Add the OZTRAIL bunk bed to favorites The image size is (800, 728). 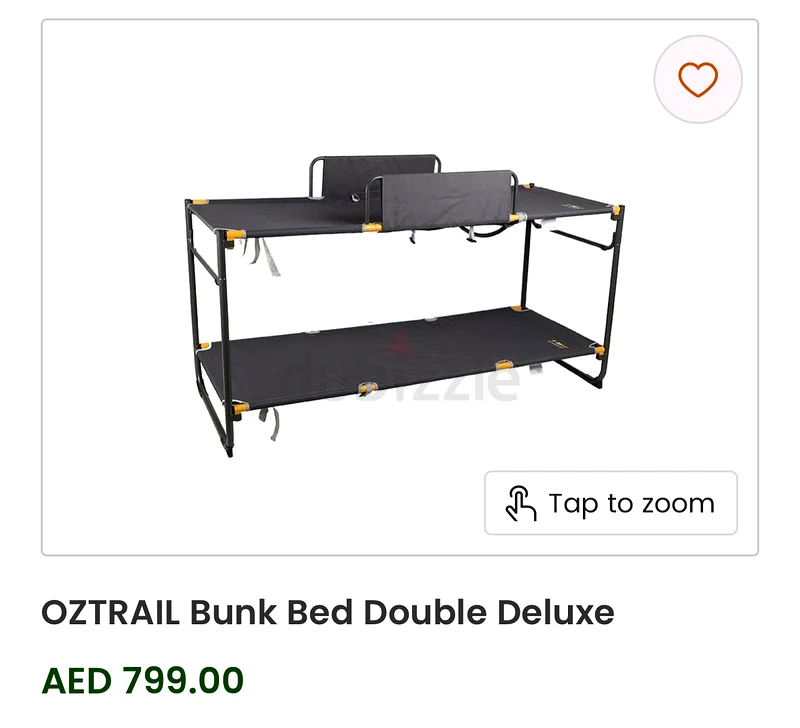(698, 79)
